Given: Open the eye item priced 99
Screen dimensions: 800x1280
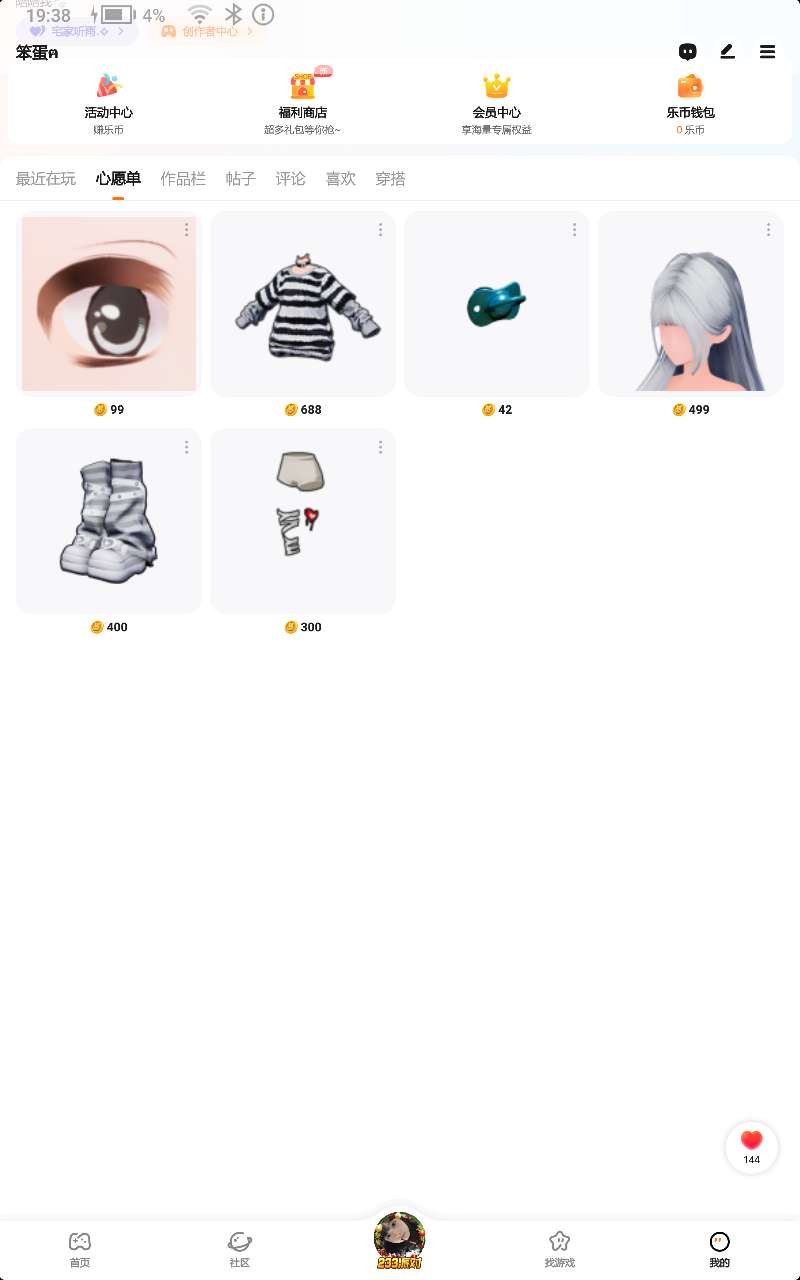Looking at the screenshot, I should (x=109, y=304).
